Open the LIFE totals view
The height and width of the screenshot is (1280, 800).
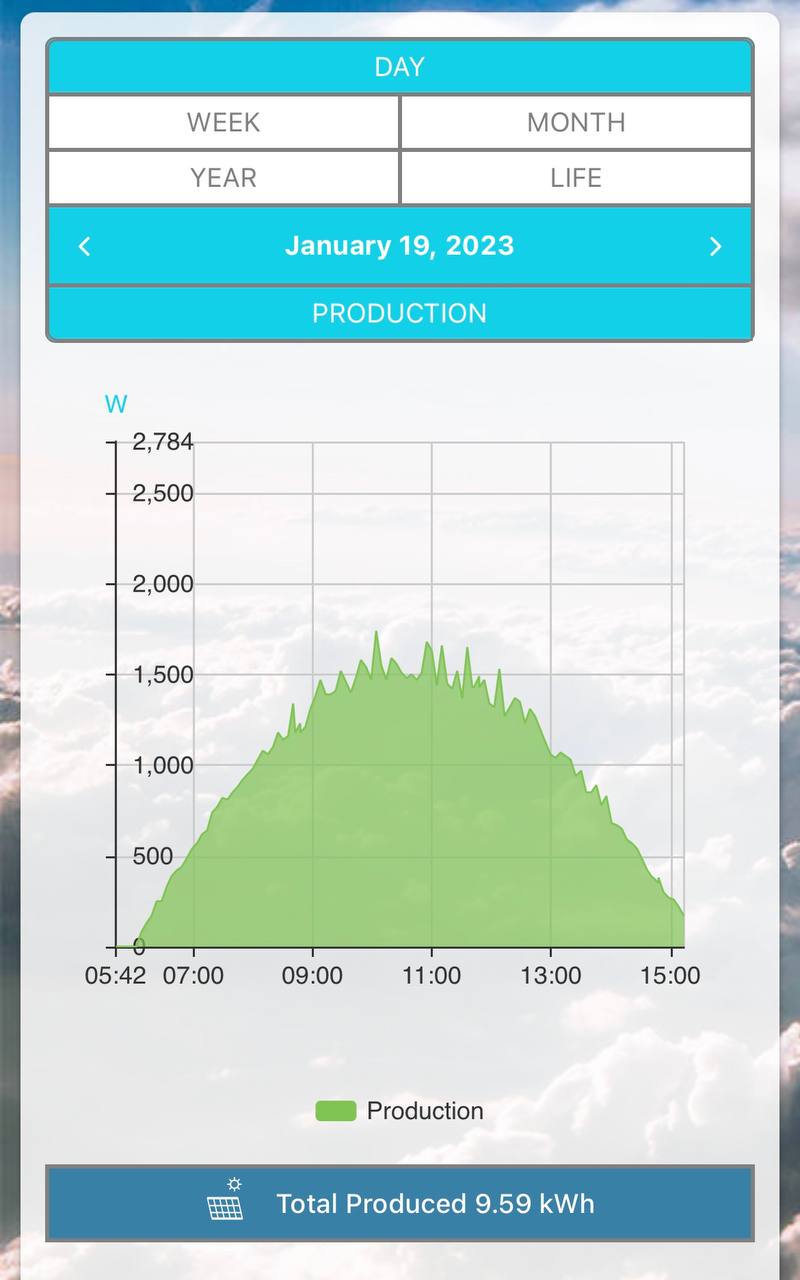(x=576, y=178)
